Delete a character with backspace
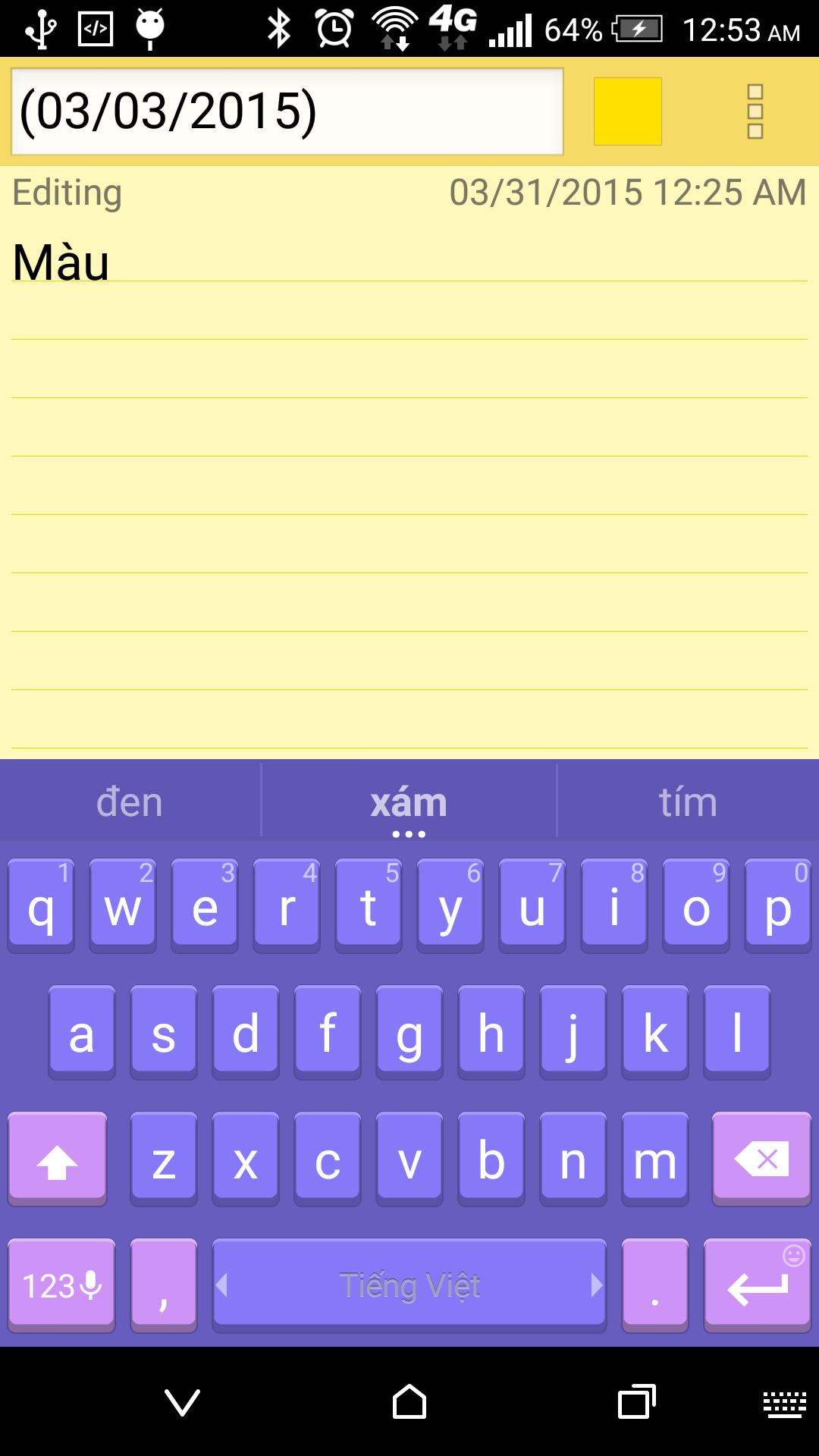 (761, 1159)
